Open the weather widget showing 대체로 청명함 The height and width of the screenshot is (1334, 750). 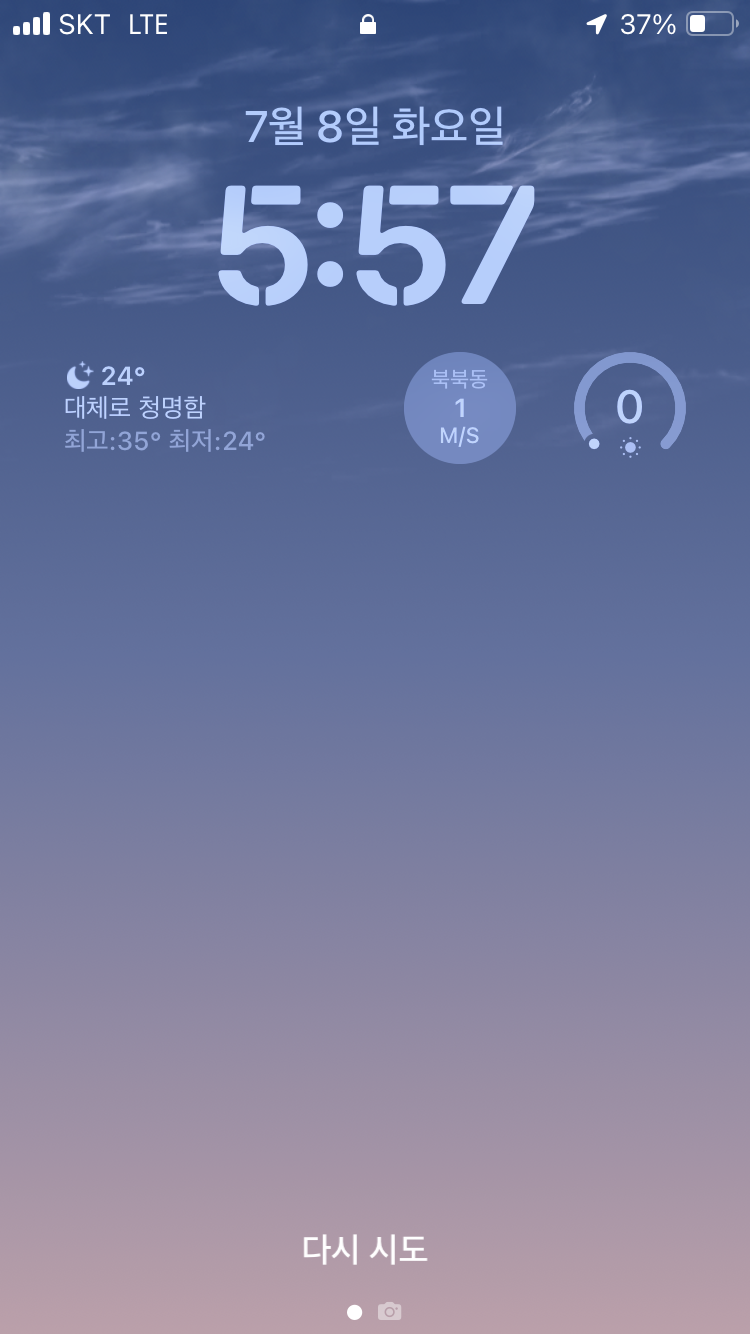(x=166, y=408)
